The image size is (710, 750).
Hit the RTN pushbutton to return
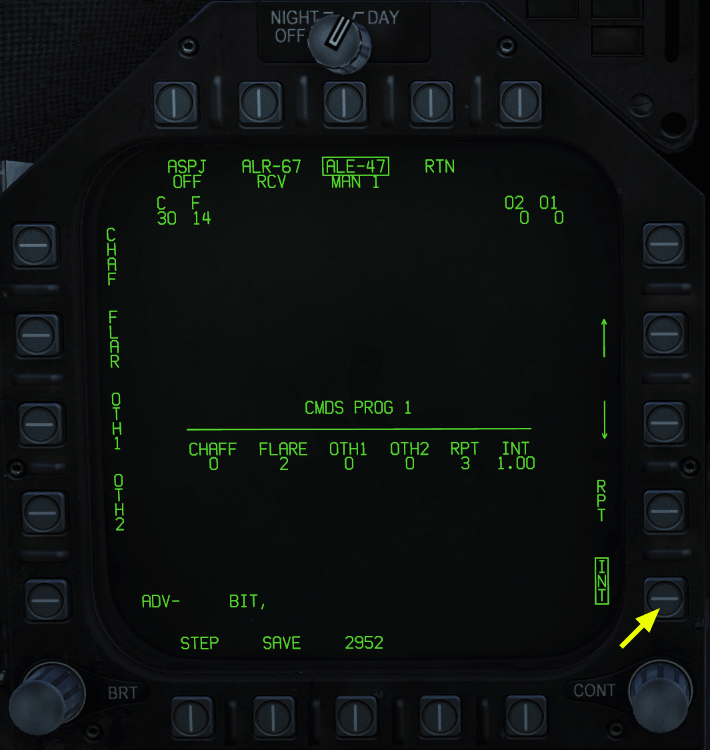(x=429, y=102)
